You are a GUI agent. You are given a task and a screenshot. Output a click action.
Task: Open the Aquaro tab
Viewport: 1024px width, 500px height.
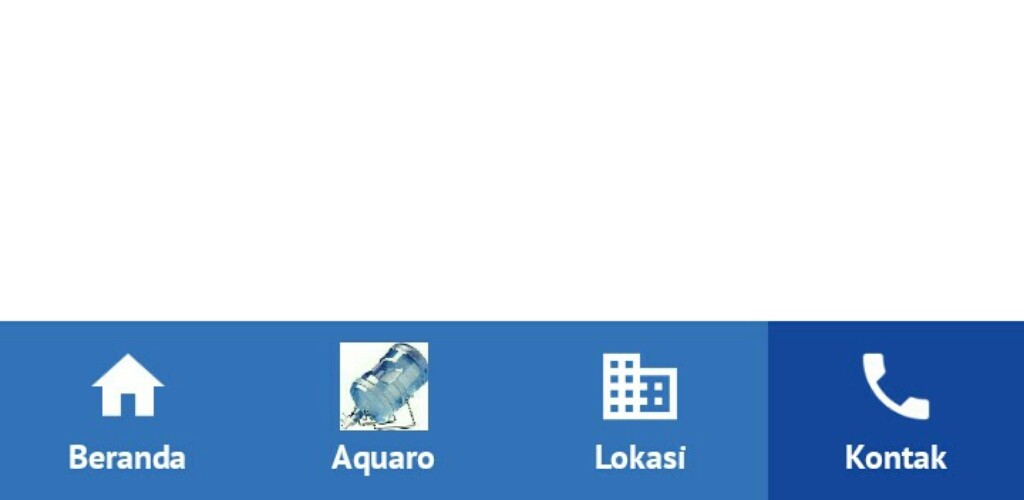coord(383,411)
